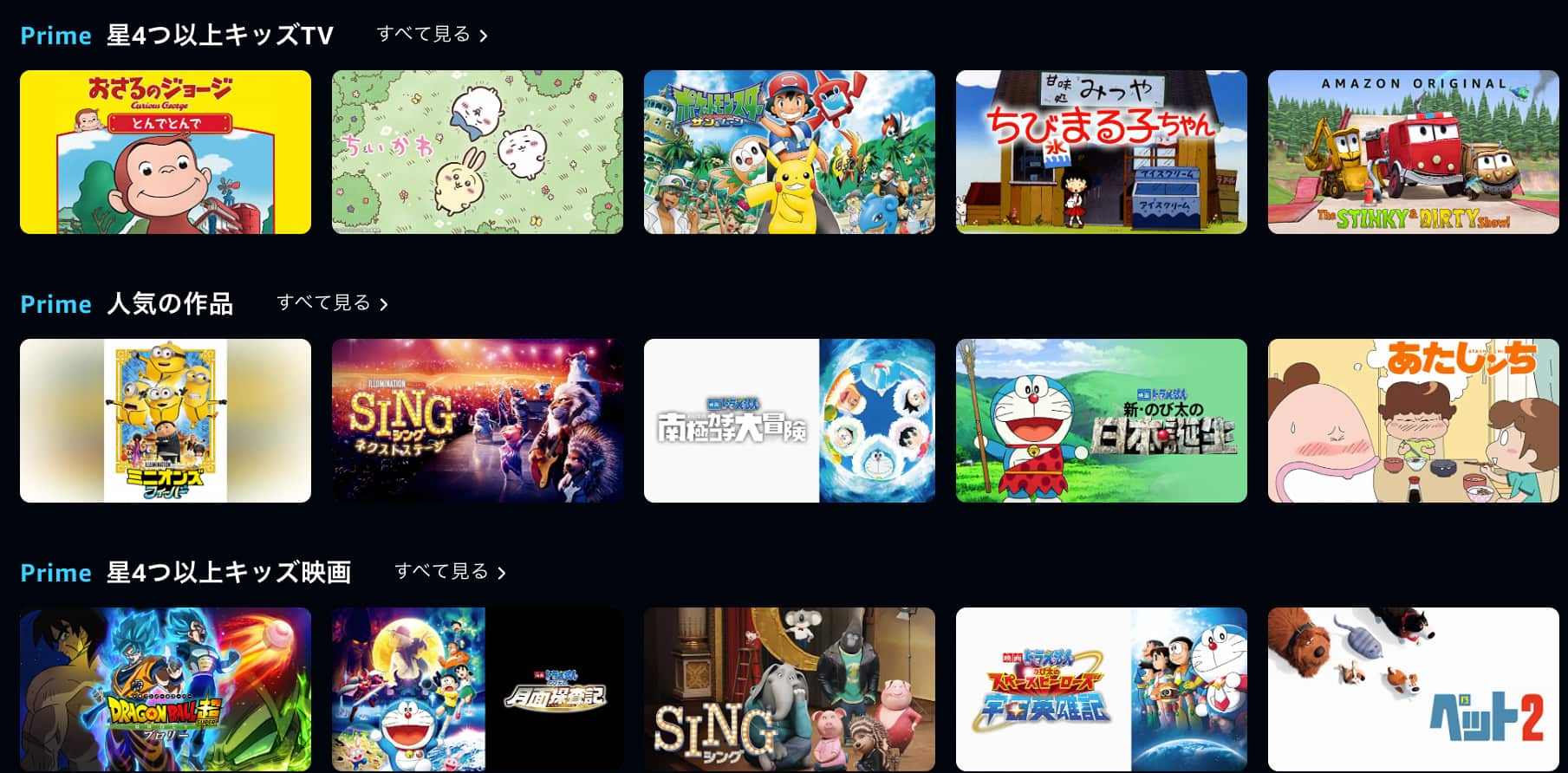Open Dragon Ball Super ブロリー
The width and height of the screenshot is (1568, 773).
point(165,689)
